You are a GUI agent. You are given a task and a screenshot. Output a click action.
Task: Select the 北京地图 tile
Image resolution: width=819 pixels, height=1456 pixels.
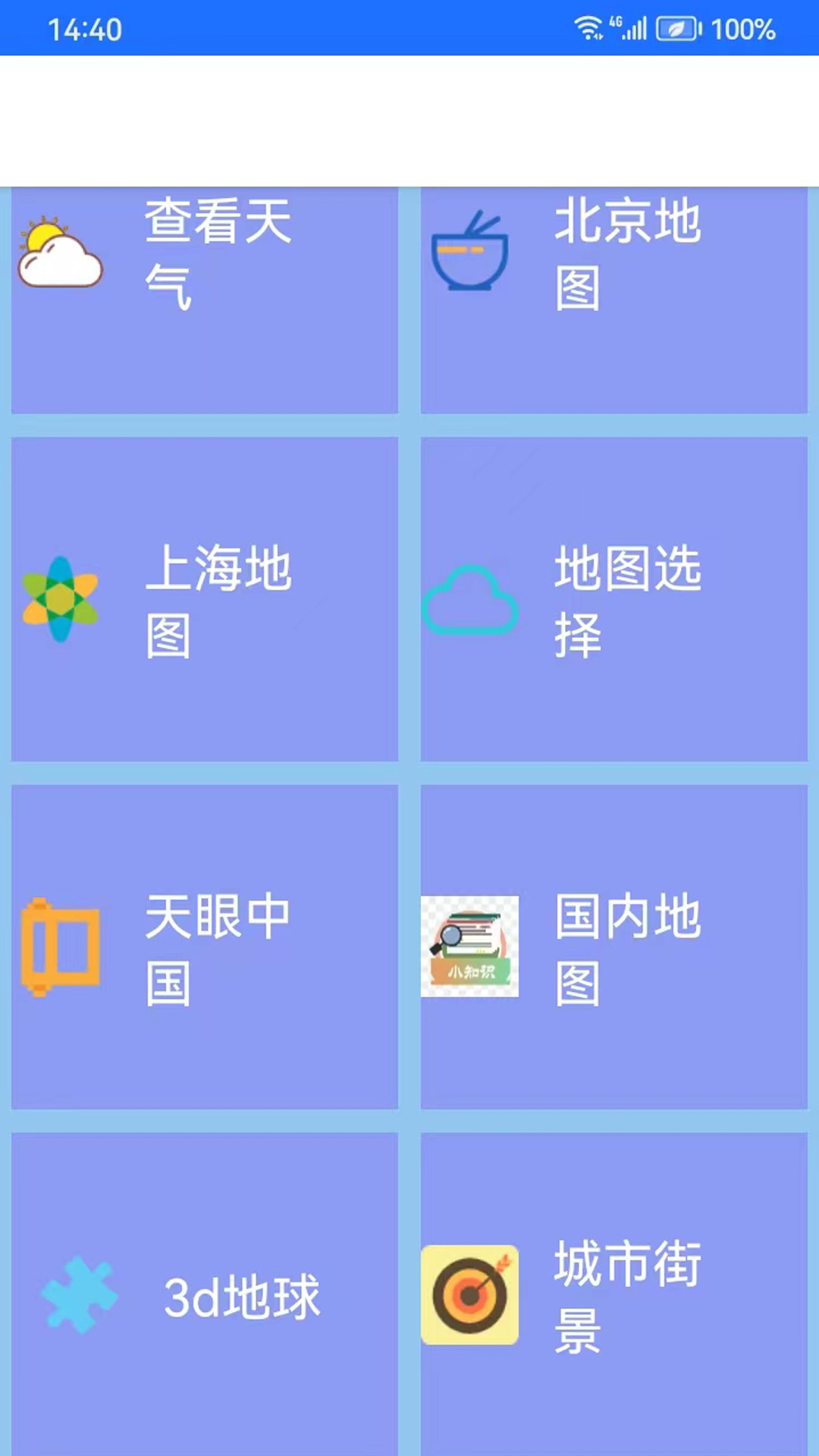pyautogui.click(x=614, y=300)
